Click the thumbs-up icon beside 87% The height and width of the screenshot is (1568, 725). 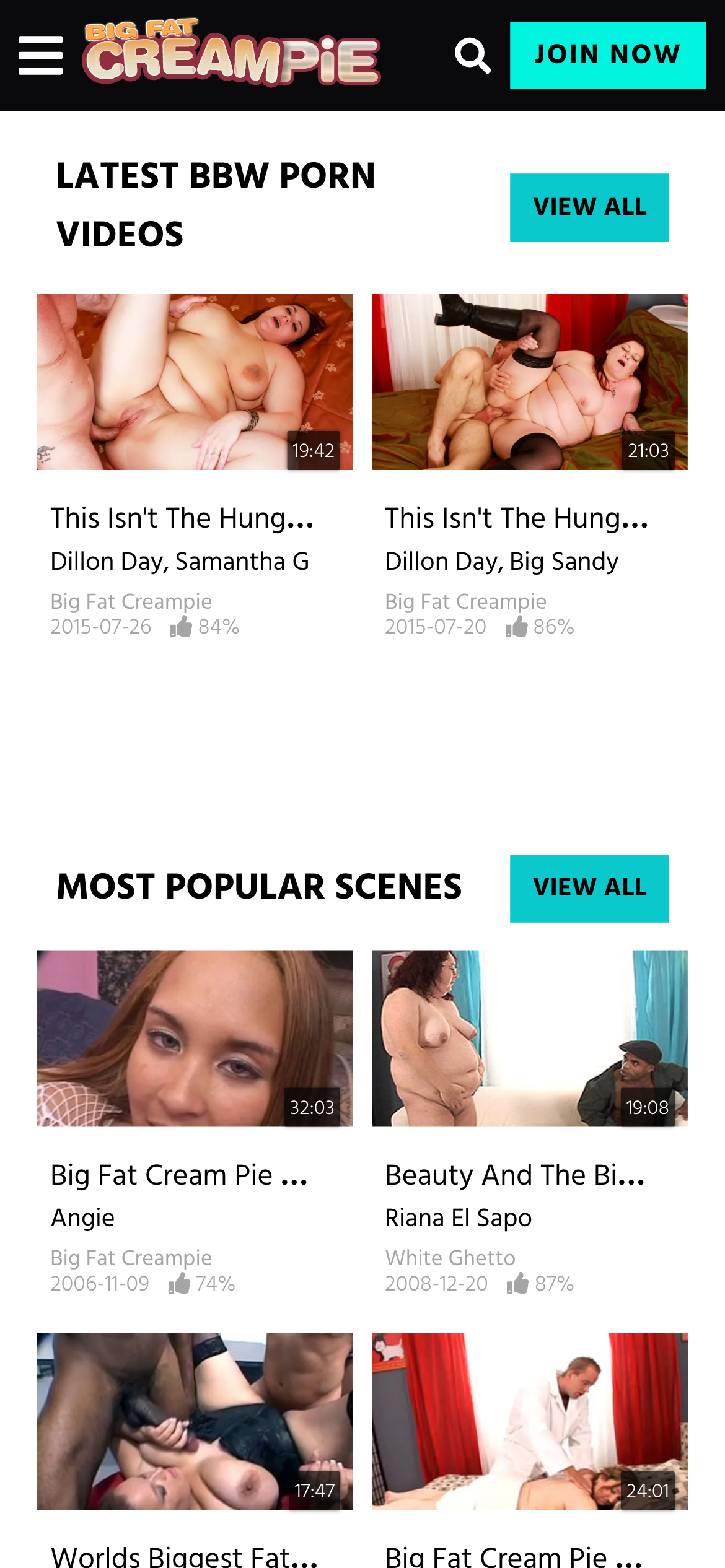point(519,1284)
